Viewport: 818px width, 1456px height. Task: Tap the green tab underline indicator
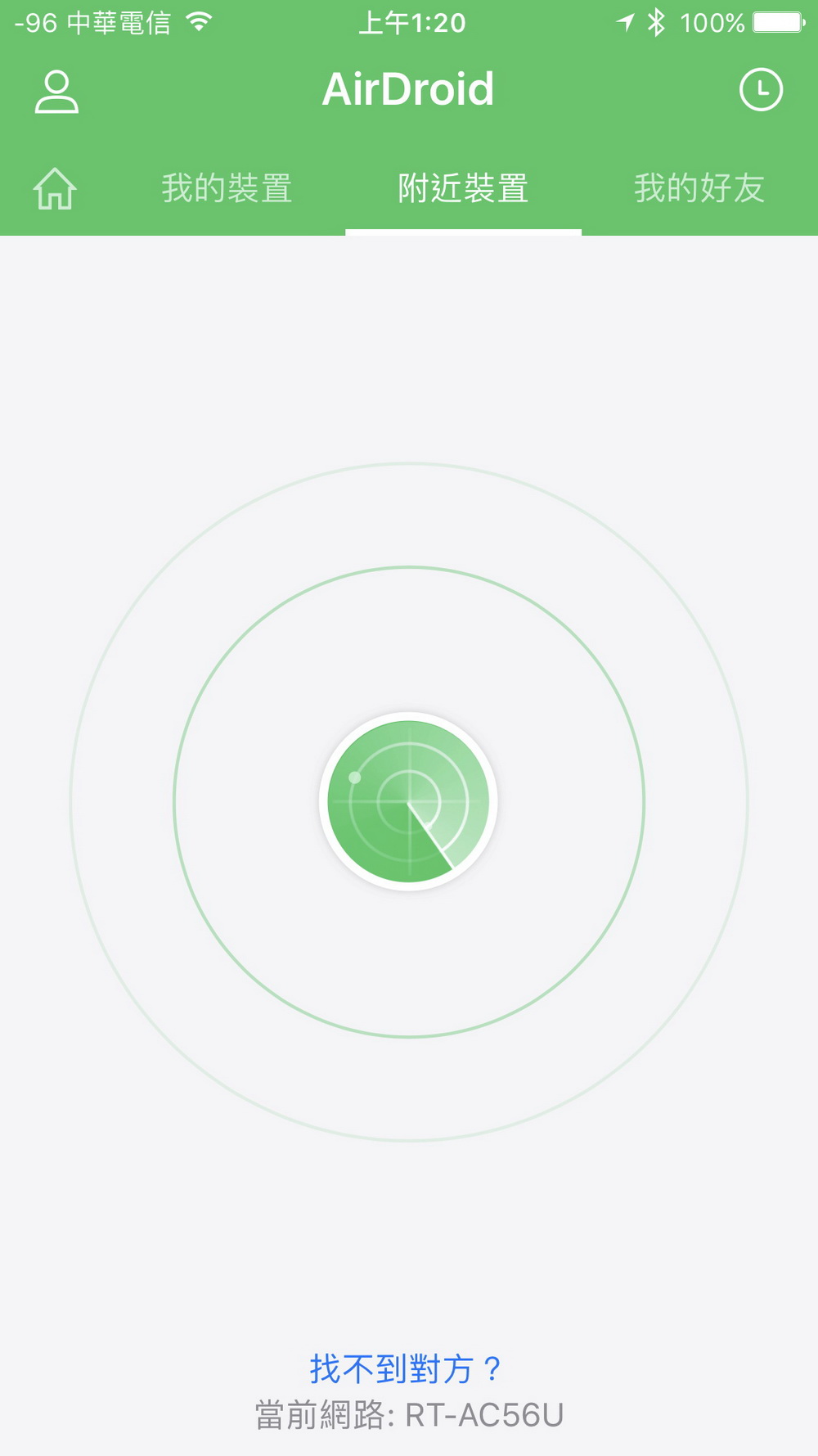tap(462, 233)
